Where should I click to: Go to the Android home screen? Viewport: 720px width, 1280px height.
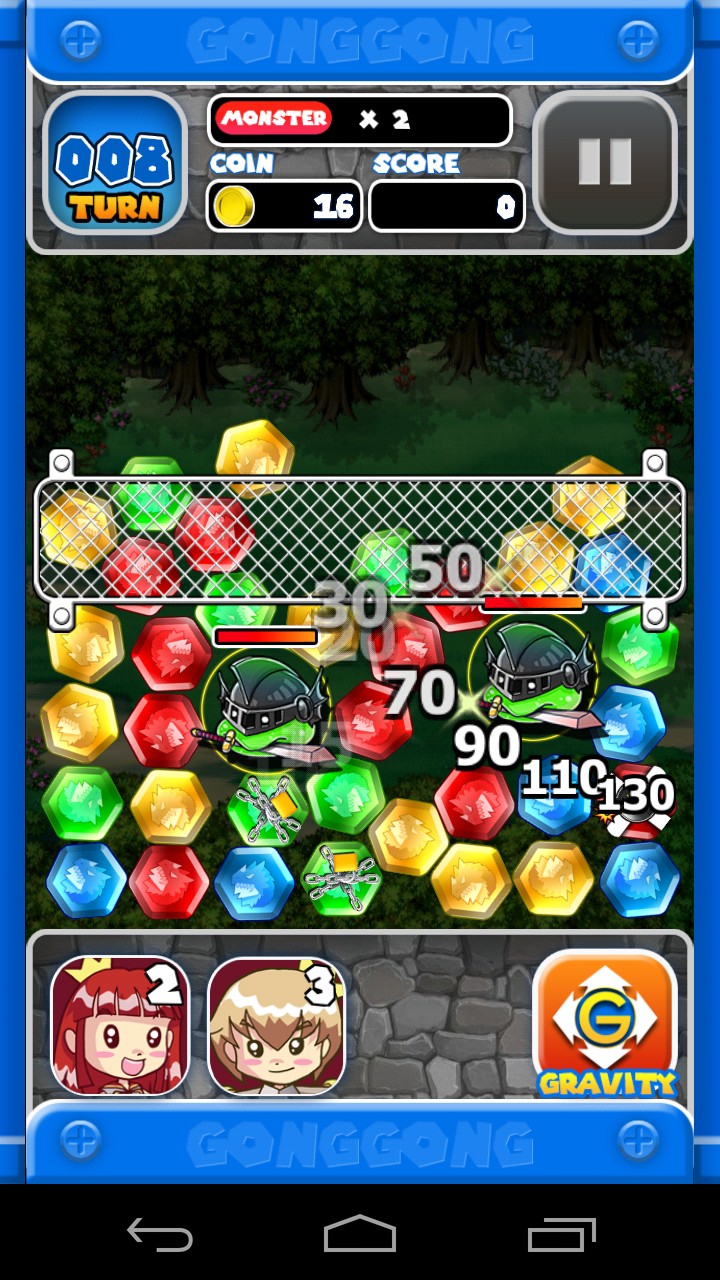360,1234
